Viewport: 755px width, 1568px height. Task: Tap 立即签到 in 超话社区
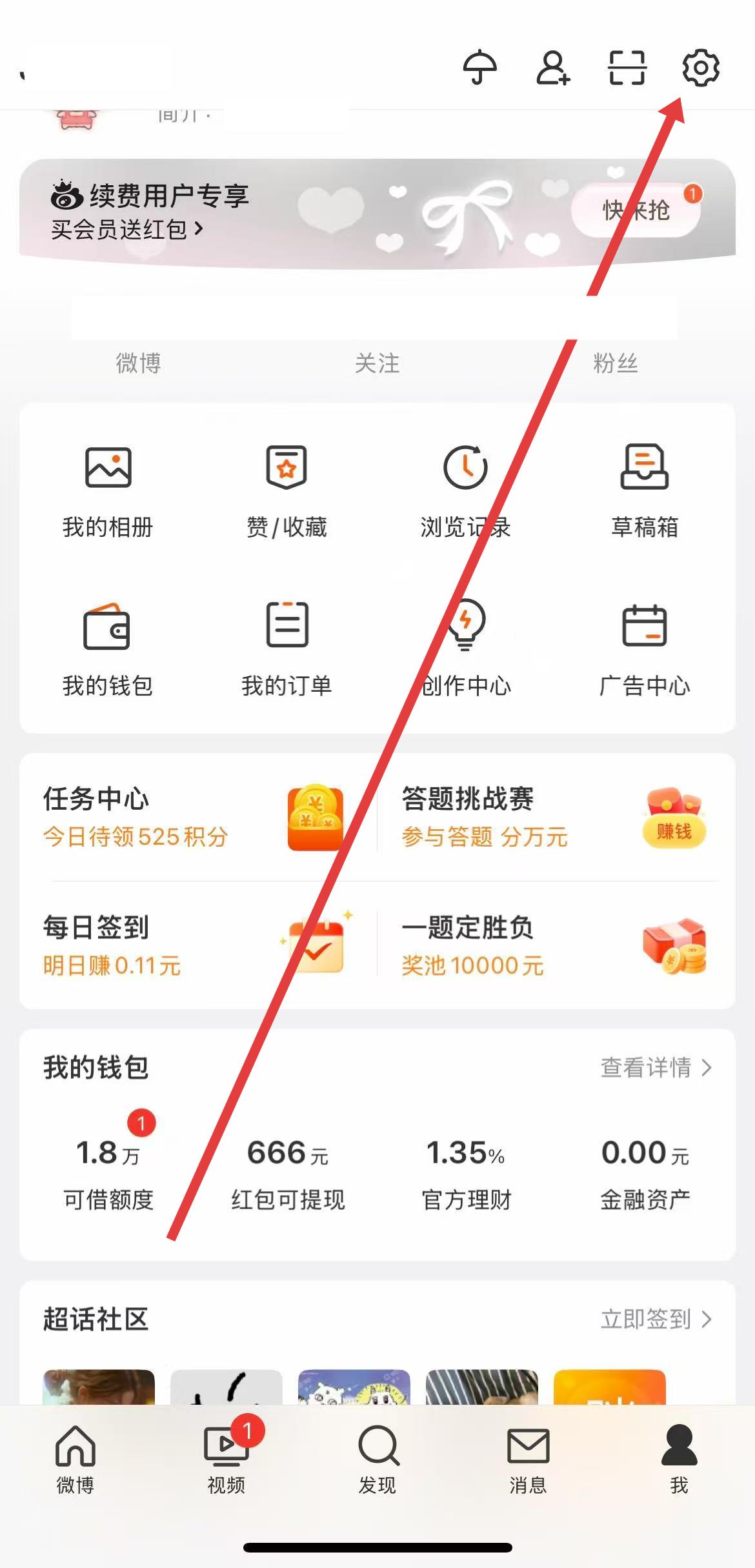[656, 1320]
